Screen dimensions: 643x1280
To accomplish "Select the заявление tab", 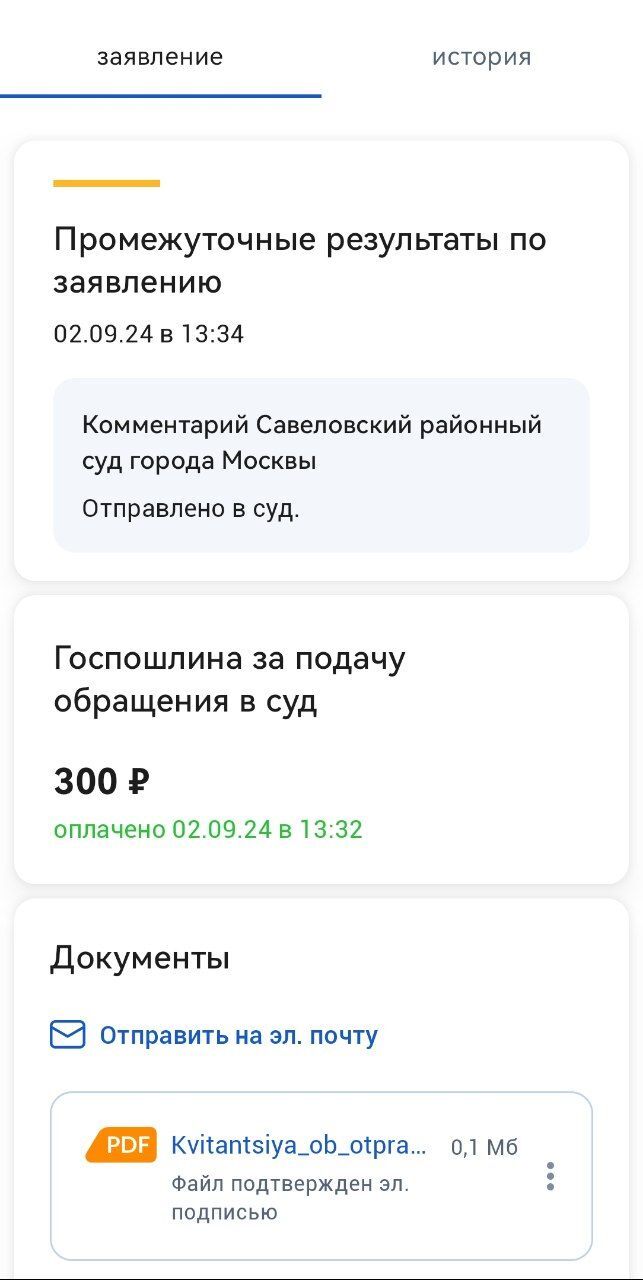I will [160, 57].
